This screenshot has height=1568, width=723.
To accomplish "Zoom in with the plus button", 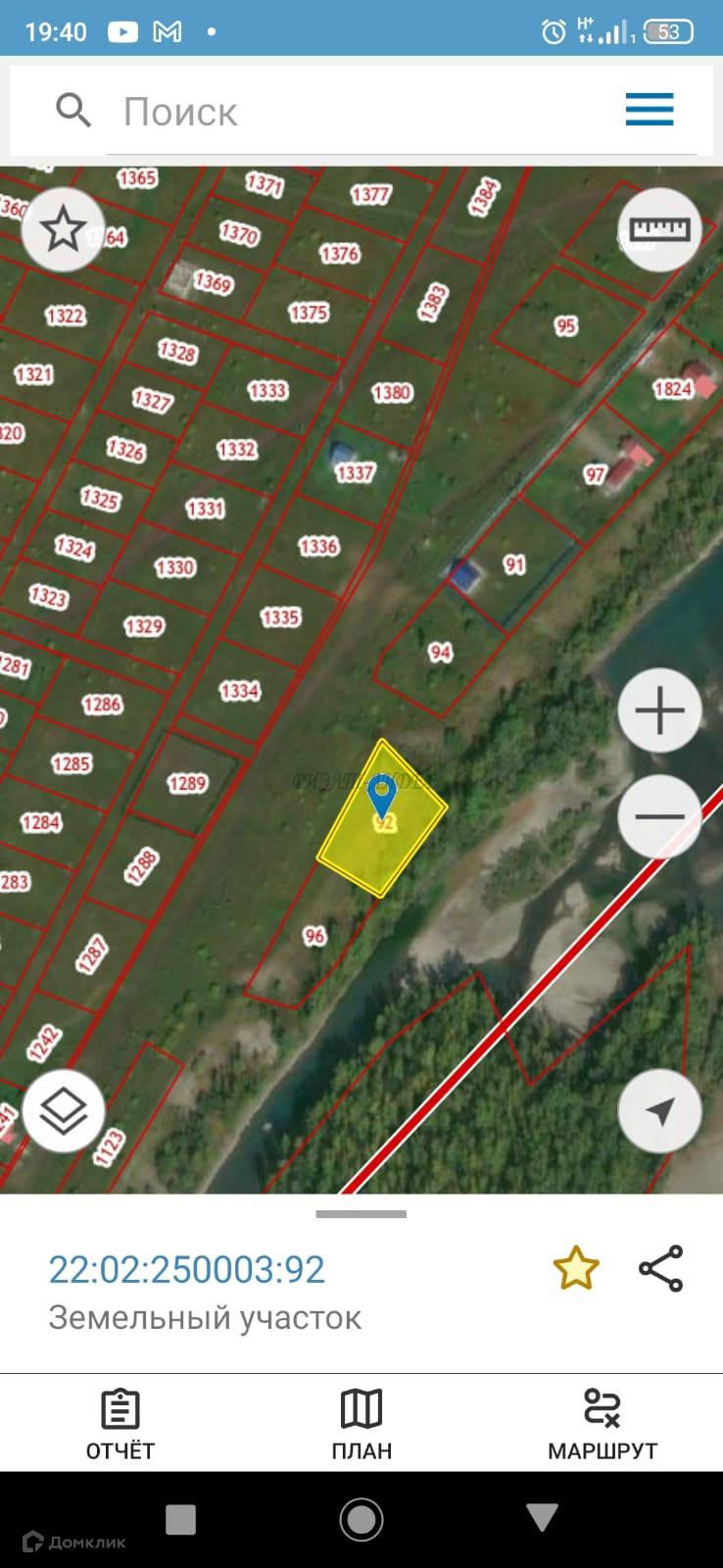I will point(659,710).
